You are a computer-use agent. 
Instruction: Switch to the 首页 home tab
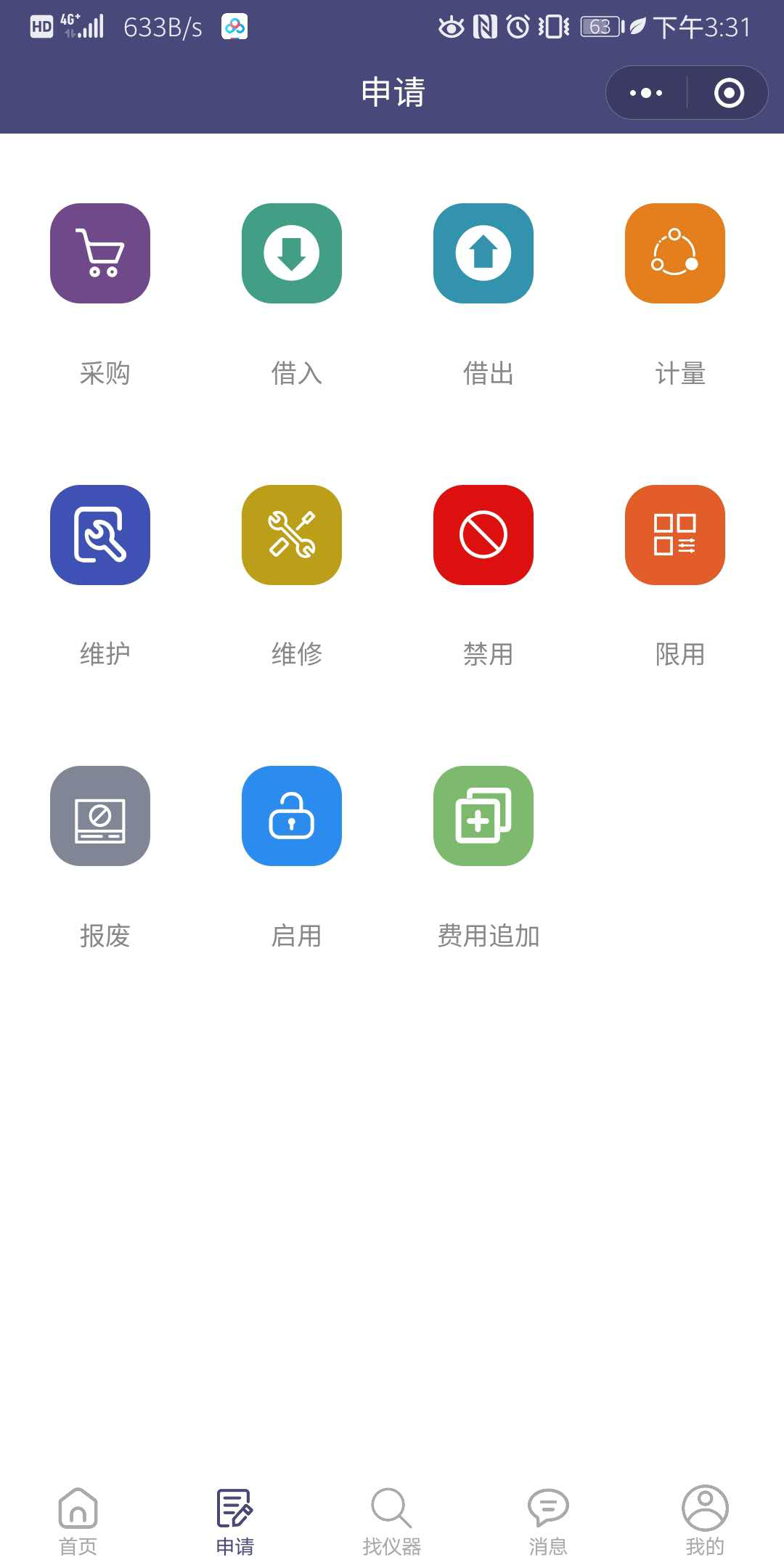pos(78,1506)
